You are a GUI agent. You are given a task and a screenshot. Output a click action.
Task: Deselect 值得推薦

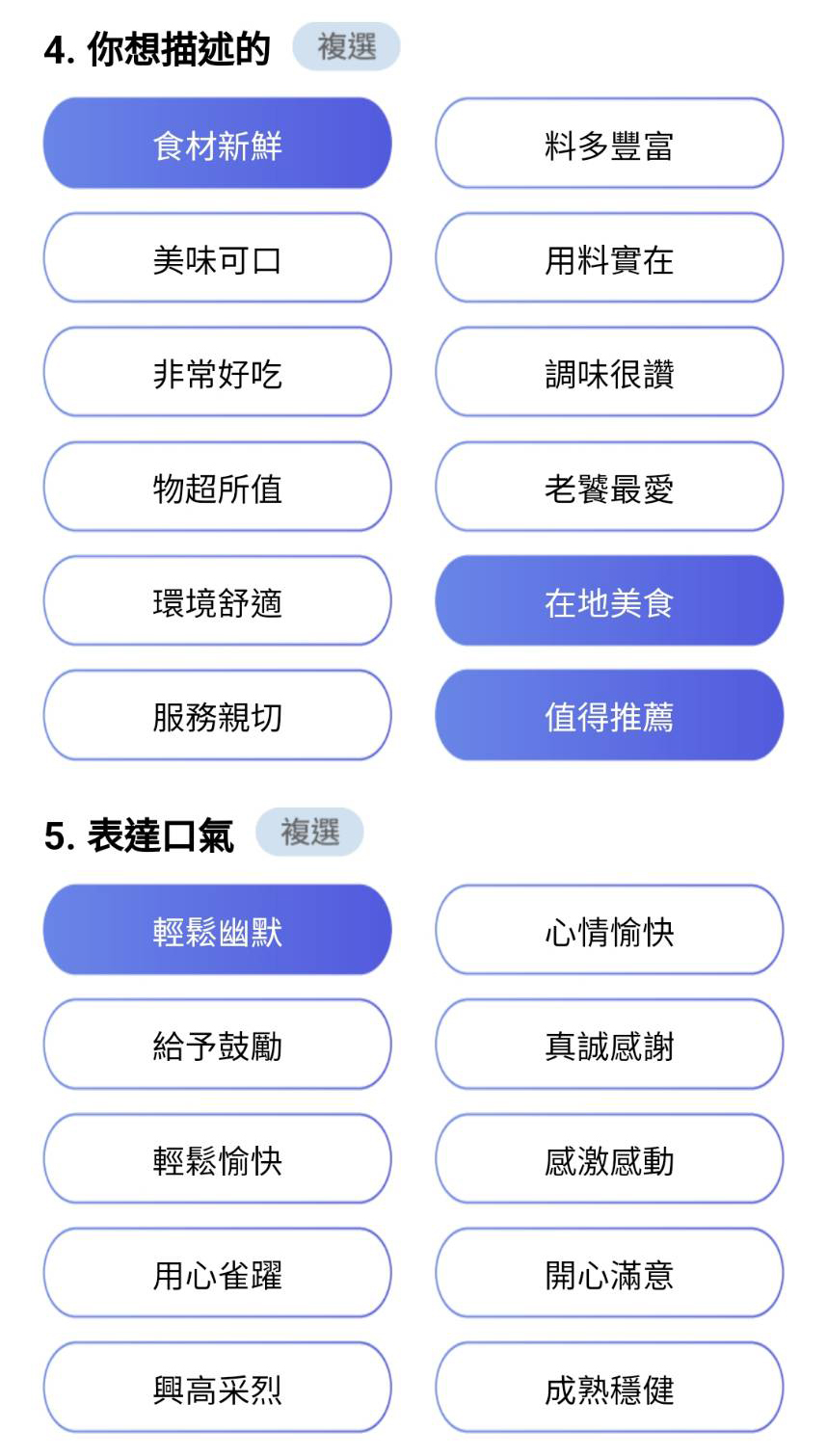click(609, 715)
